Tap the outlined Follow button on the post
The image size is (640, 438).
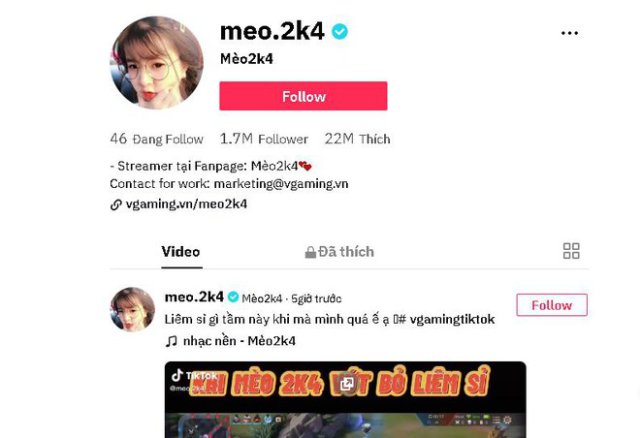551,305
